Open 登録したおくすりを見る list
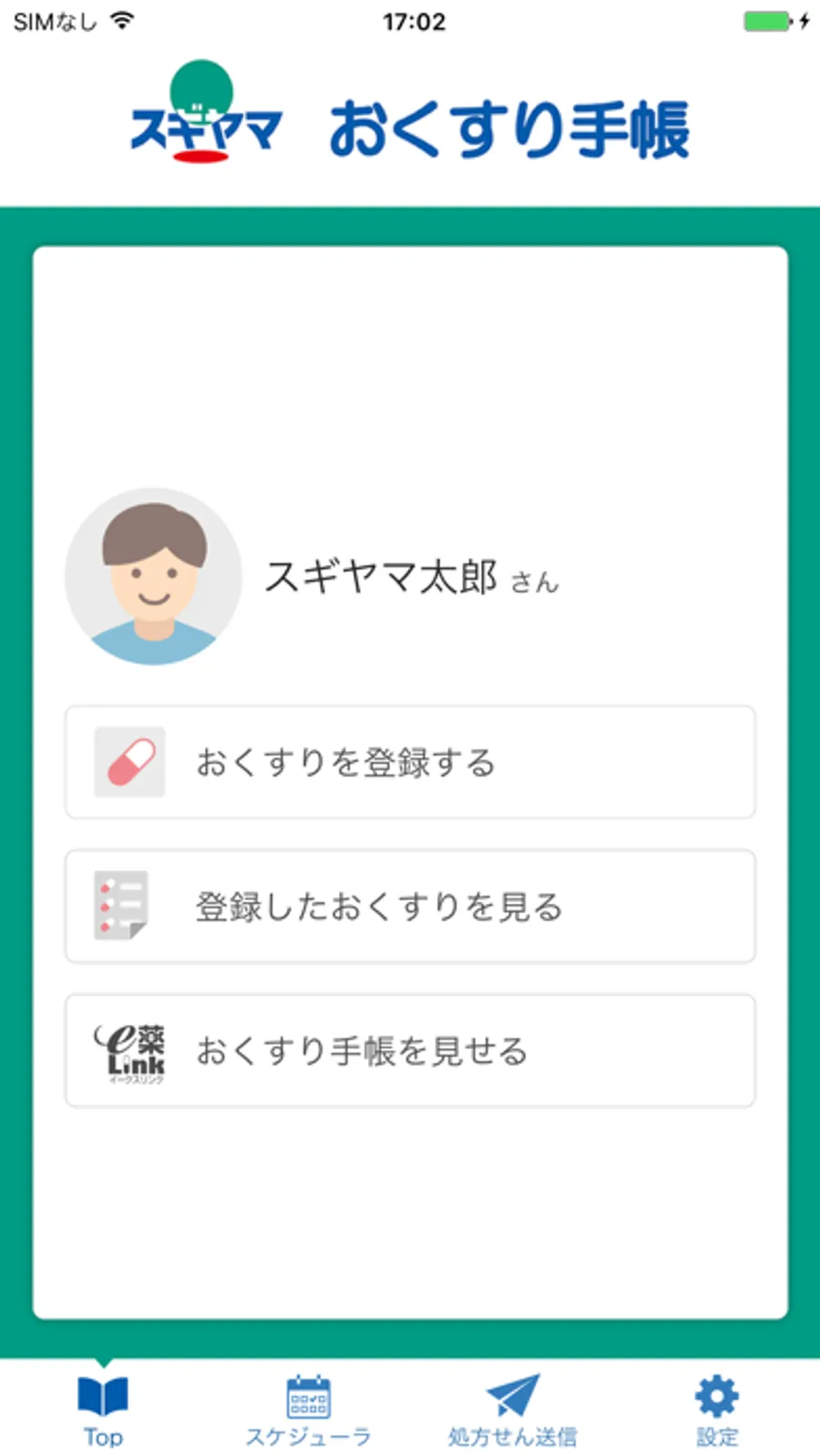This screenshot has width=820, height=1456. click(410, 907)
